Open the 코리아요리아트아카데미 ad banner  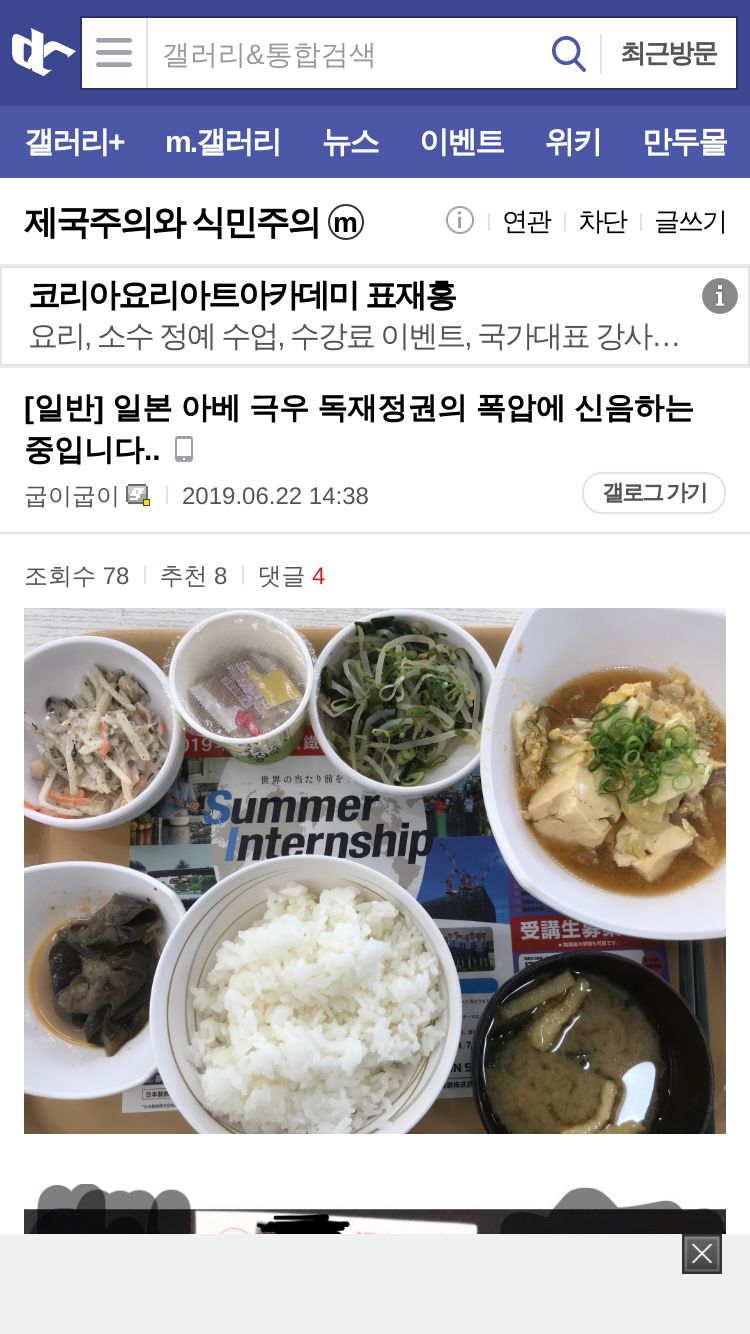(x=374, y=316)
